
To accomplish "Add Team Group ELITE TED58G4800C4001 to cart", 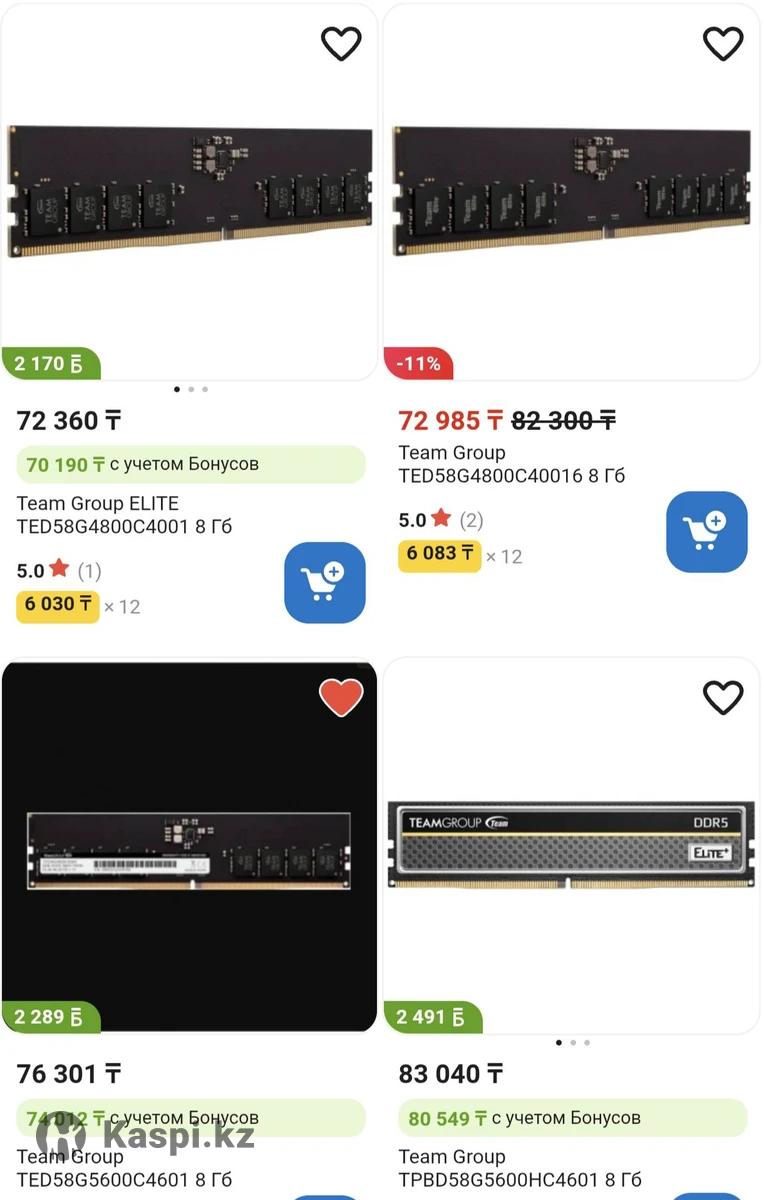I will [324, 582].
